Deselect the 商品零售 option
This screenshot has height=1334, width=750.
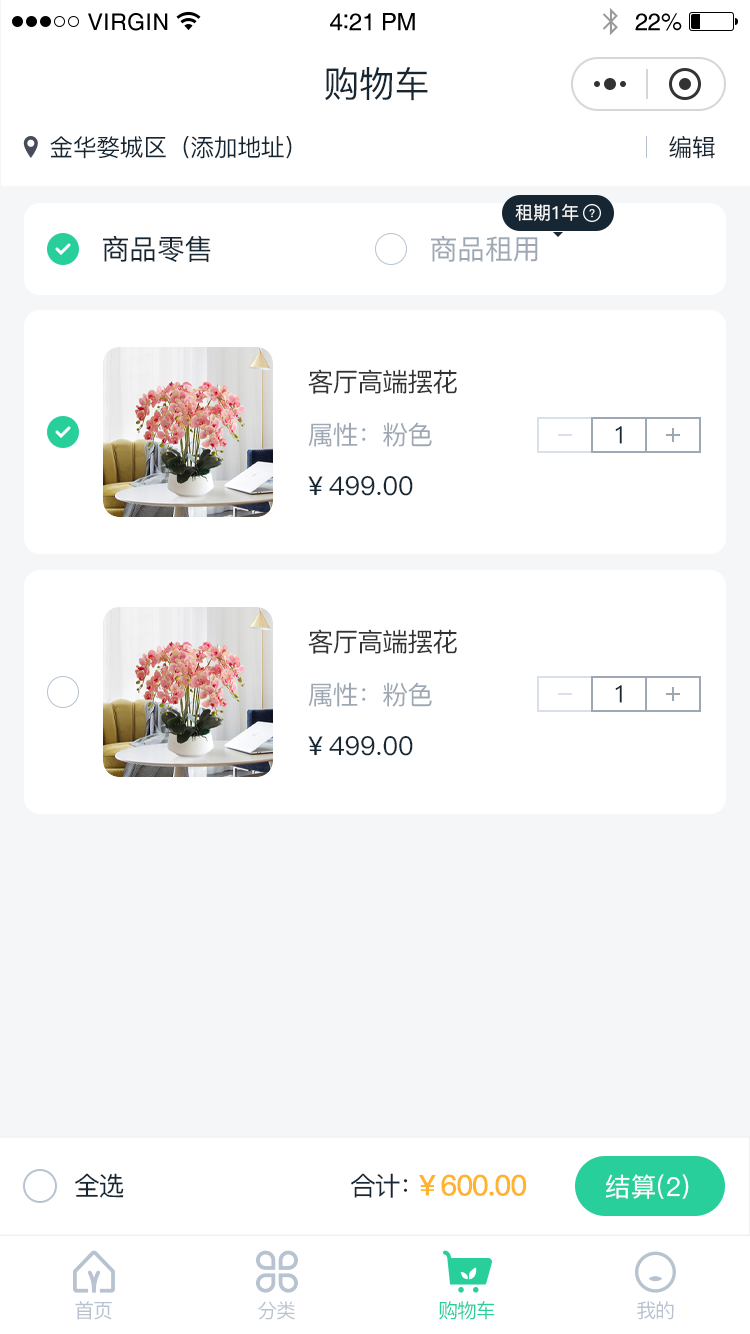(x=62, y=248)
